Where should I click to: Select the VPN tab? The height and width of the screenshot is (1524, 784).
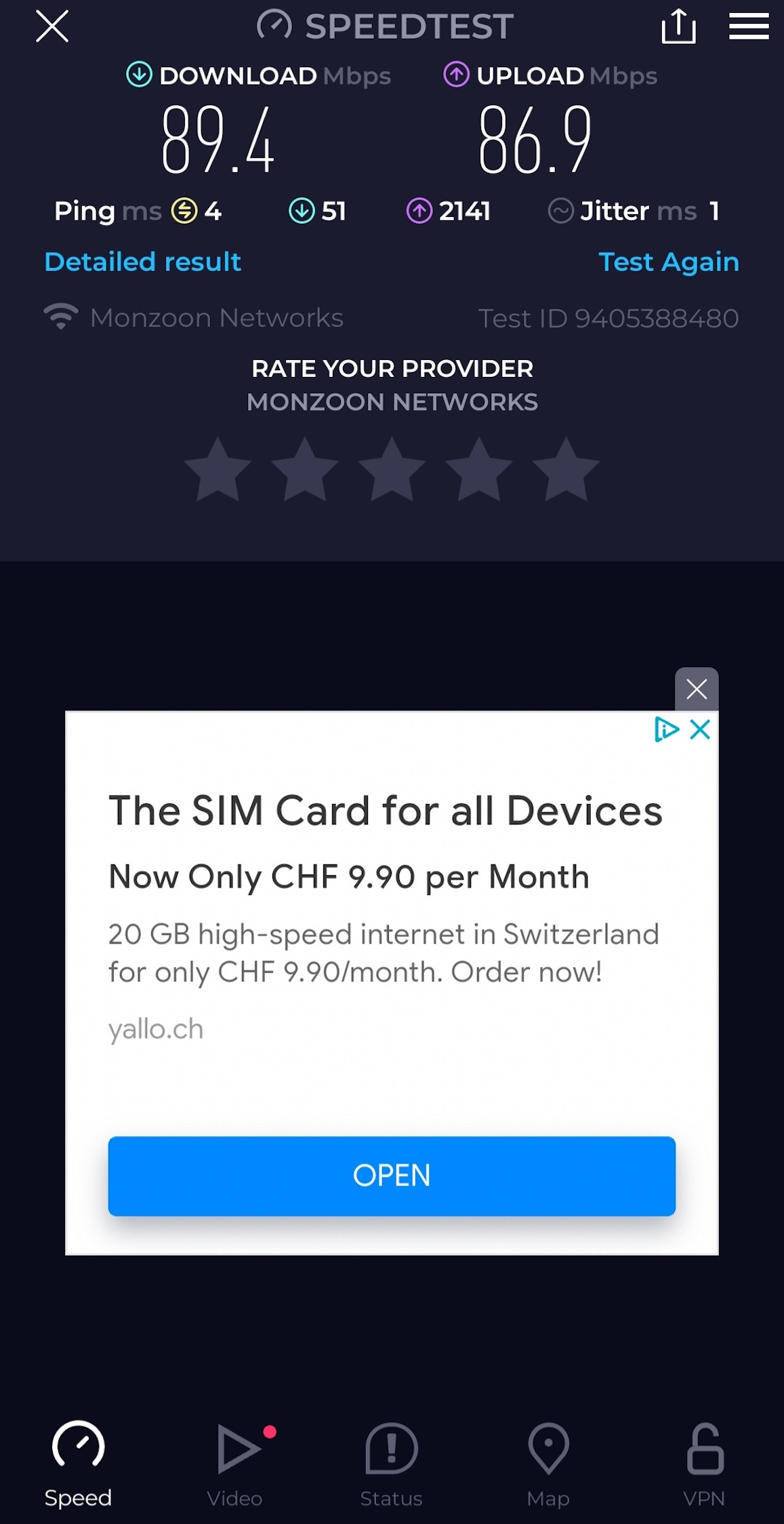pyautogui.click(x=705, y=1464)
